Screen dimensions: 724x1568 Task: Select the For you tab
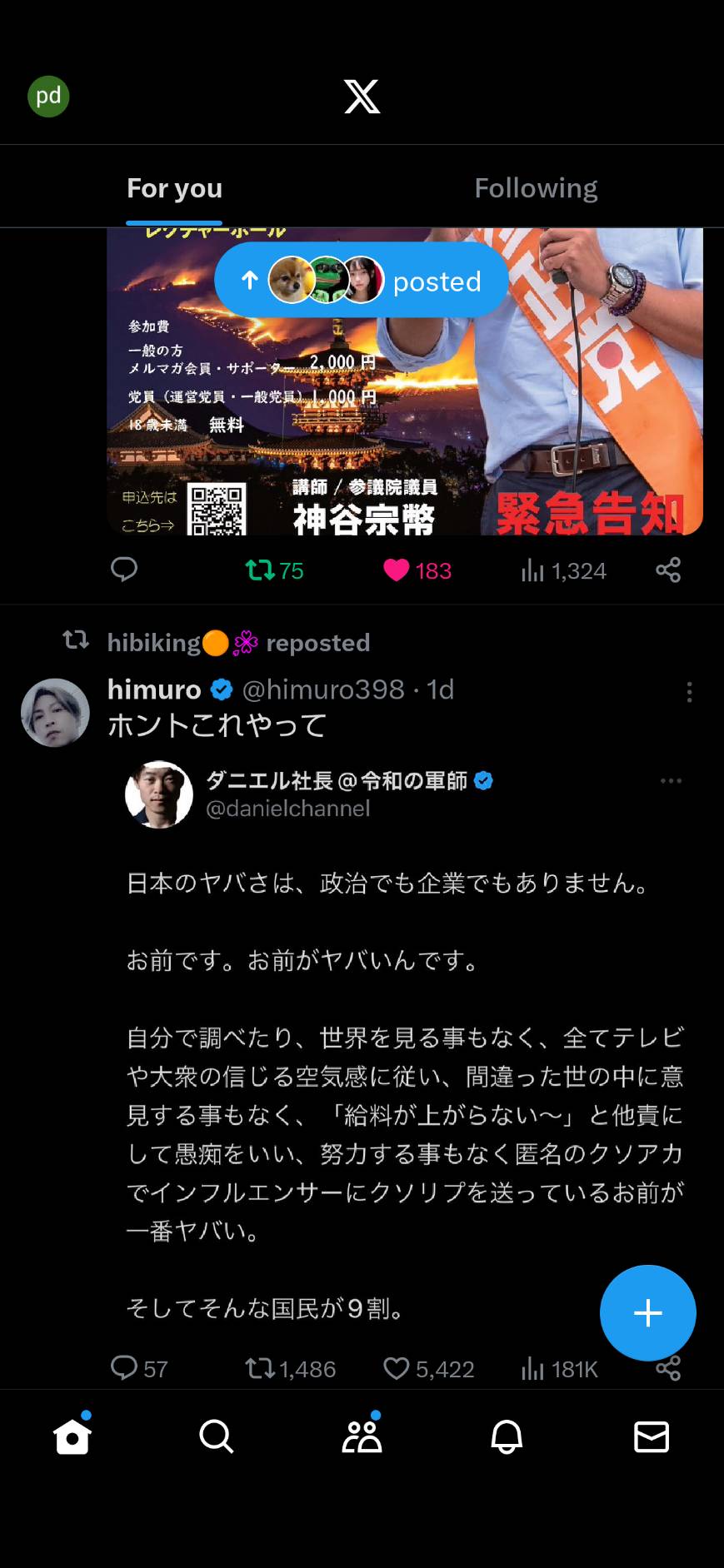tap(174, 188)
